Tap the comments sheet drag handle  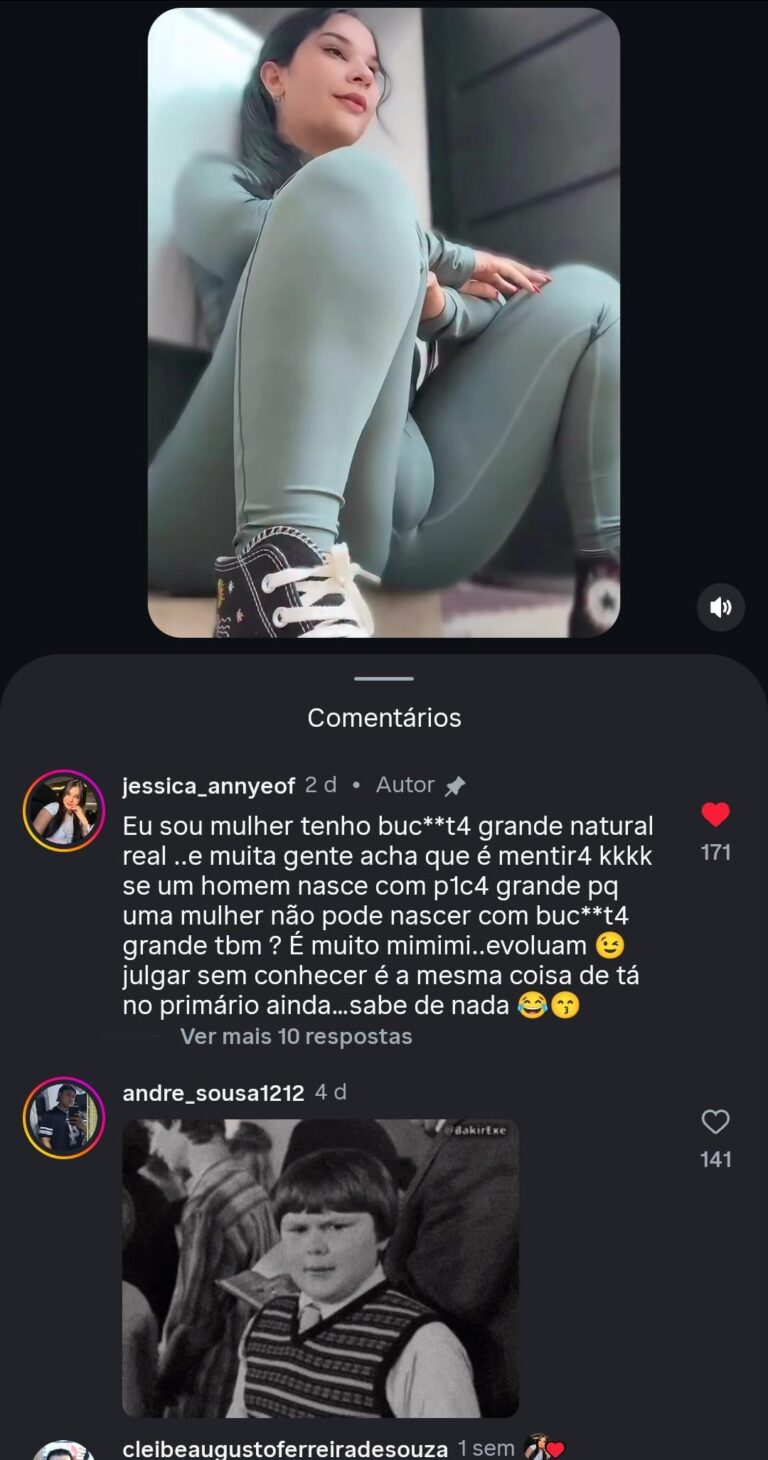384,679
